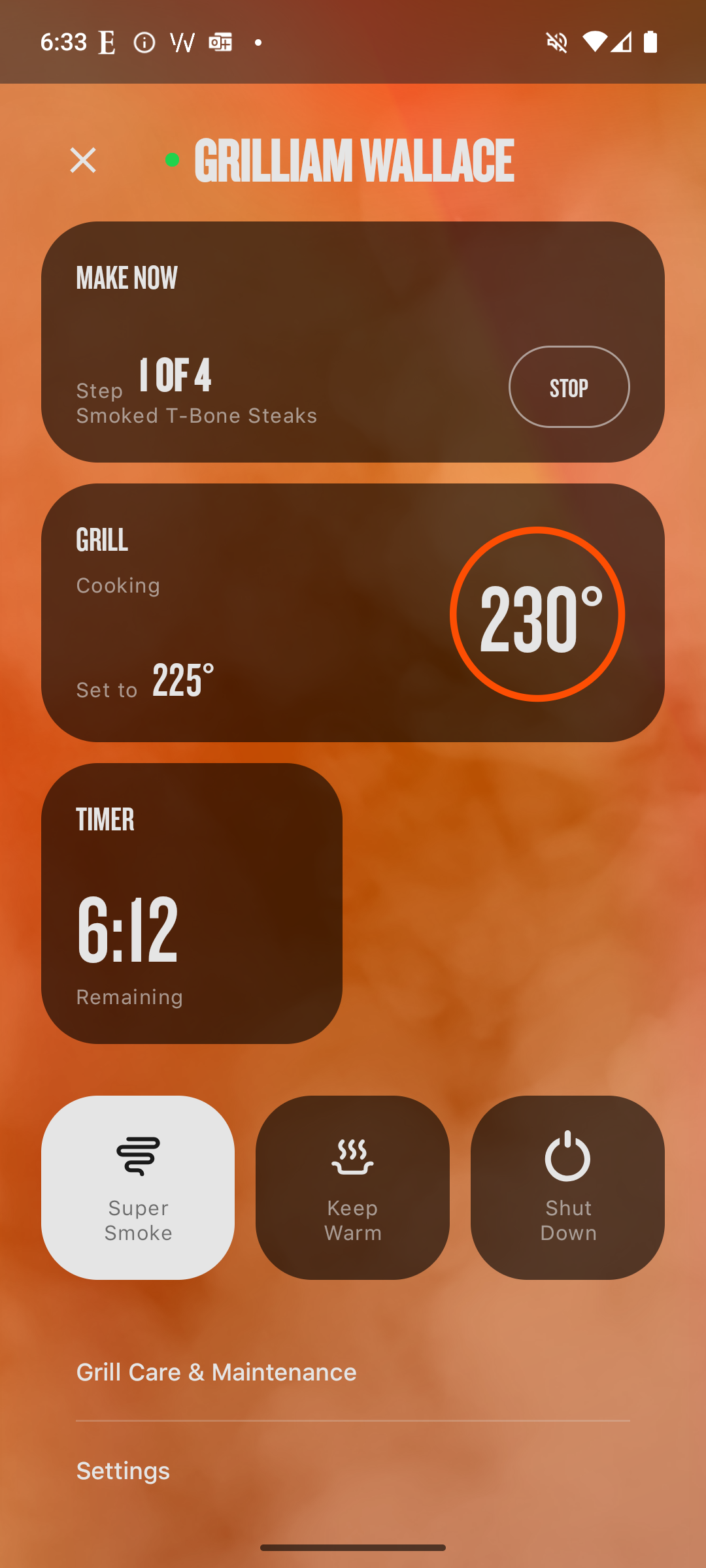Stop the Smoked T-Bone Steaks cook
706x1568 pixels.
(569, 387)
